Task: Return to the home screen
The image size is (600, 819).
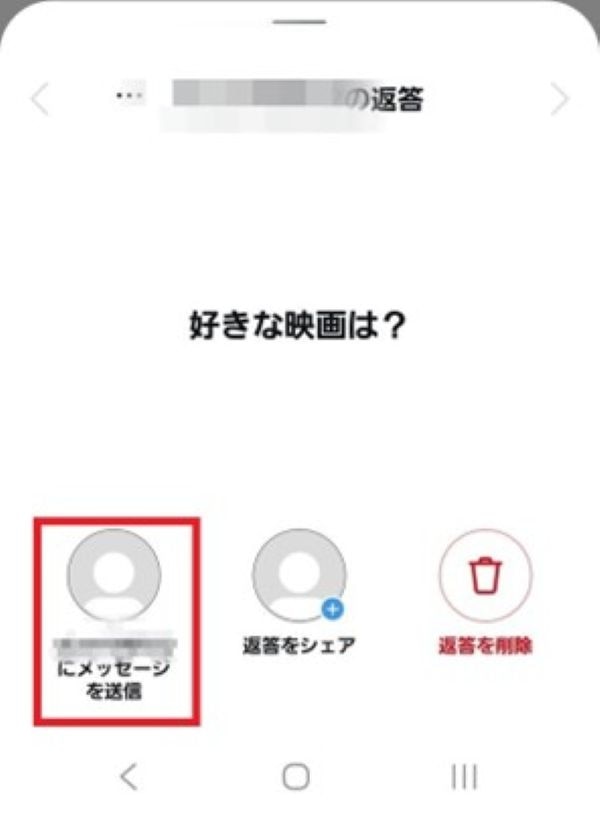Action: click(x=296, y=776)
